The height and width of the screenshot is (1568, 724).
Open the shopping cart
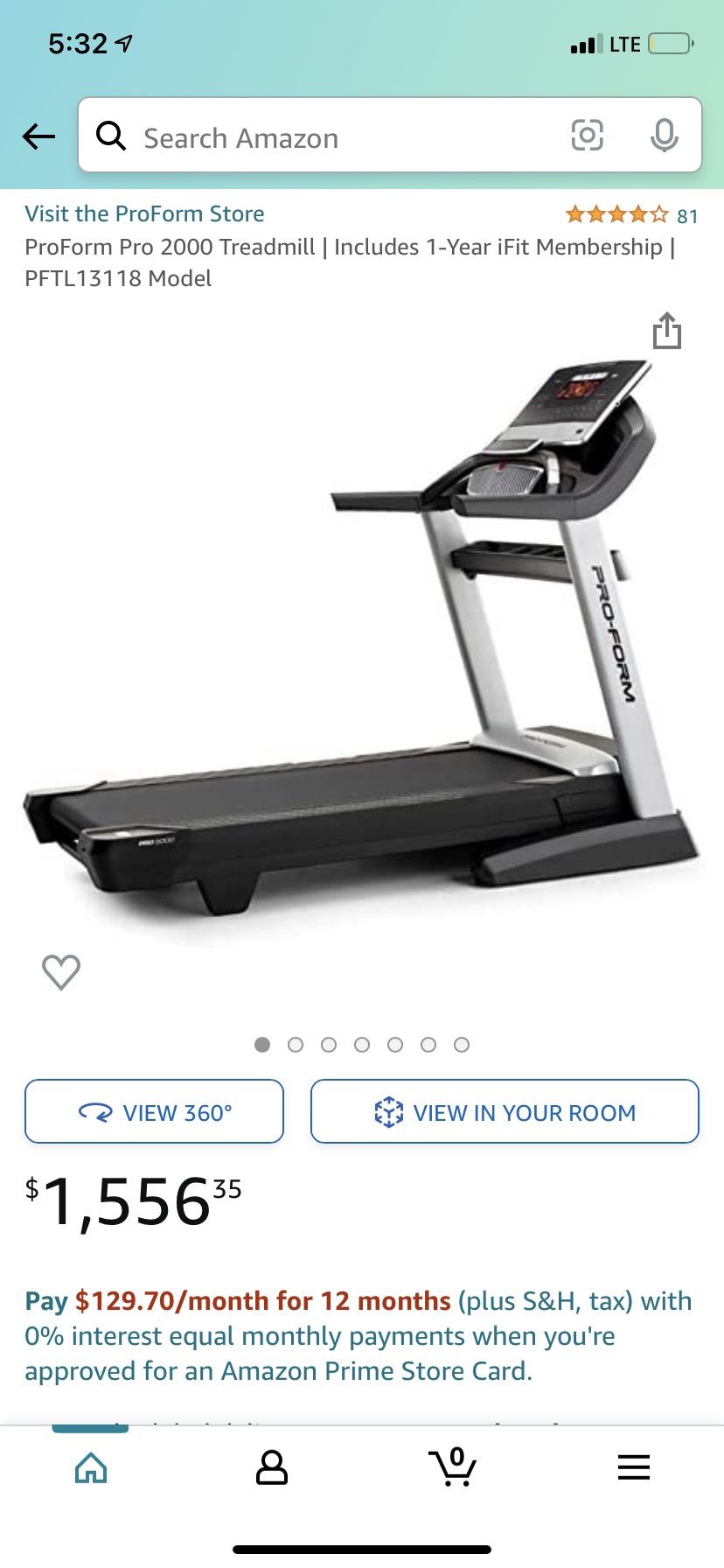(x=453, y=1466)
